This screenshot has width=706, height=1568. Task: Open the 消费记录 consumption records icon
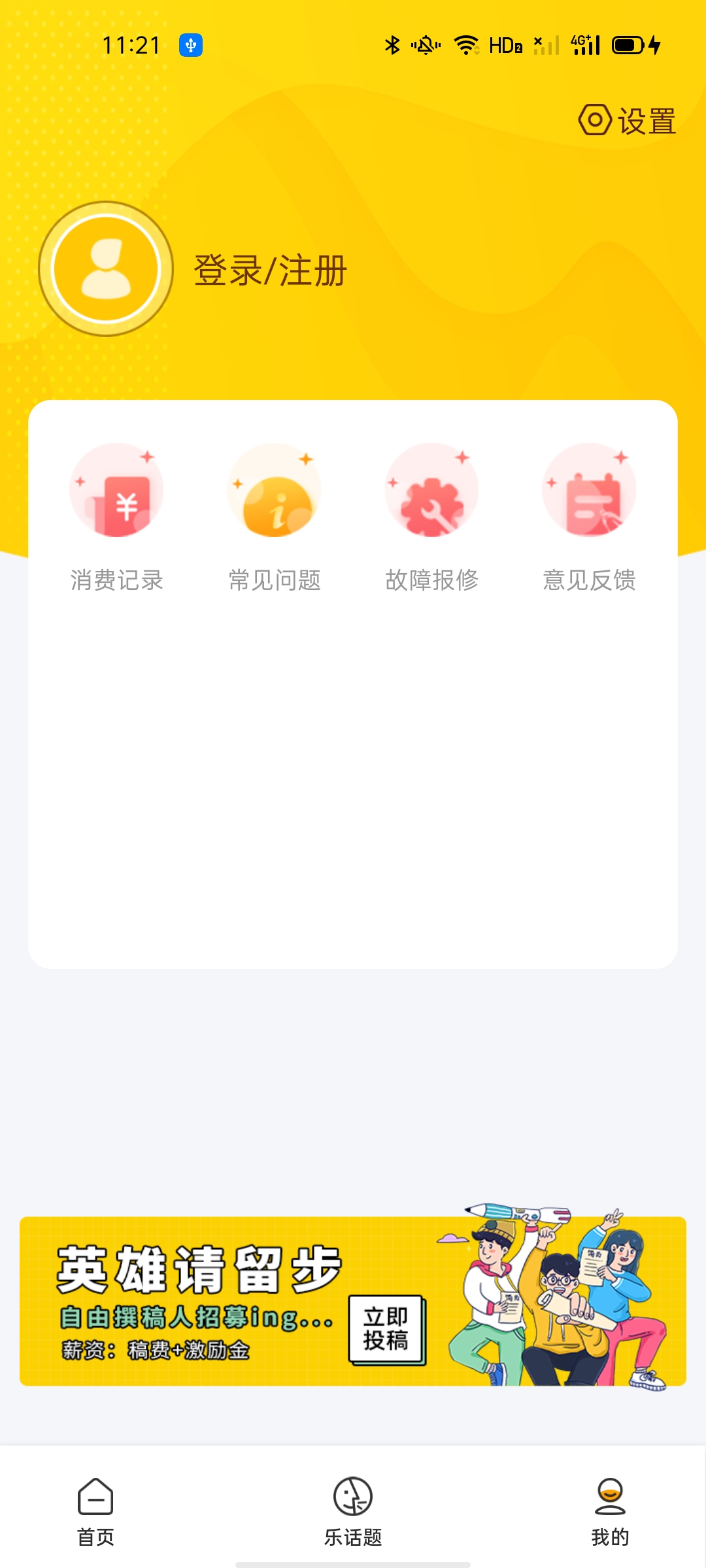(x=116, y=490)
